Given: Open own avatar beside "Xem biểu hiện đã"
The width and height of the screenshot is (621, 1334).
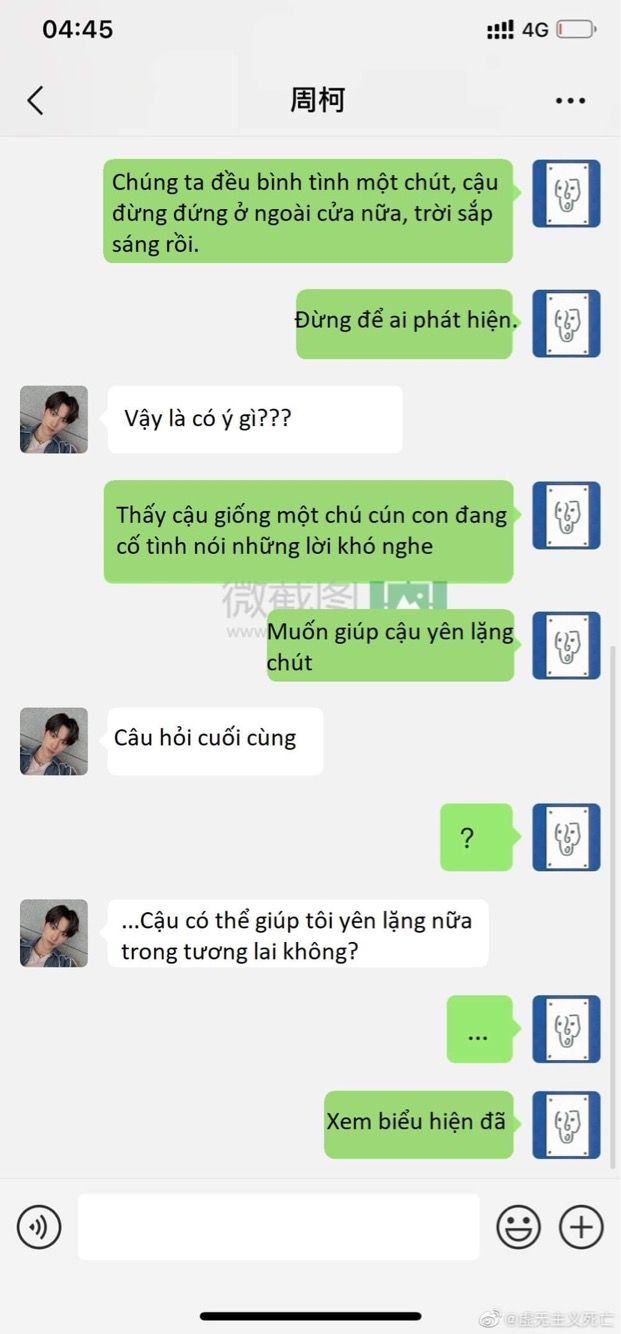Looking at the screenshot, I should pos(566,1125).
